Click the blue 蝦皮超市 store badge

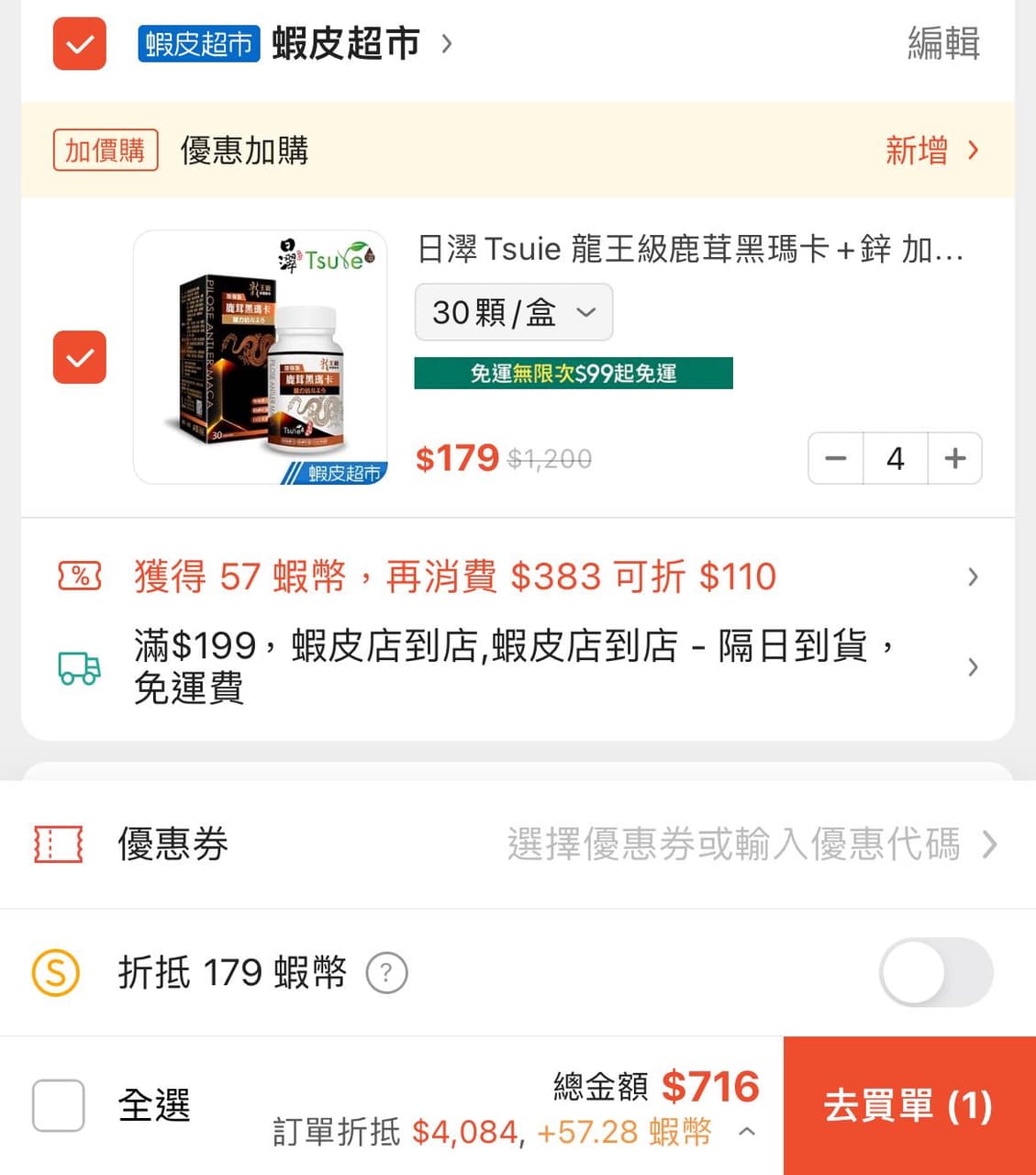click(198, 43)
